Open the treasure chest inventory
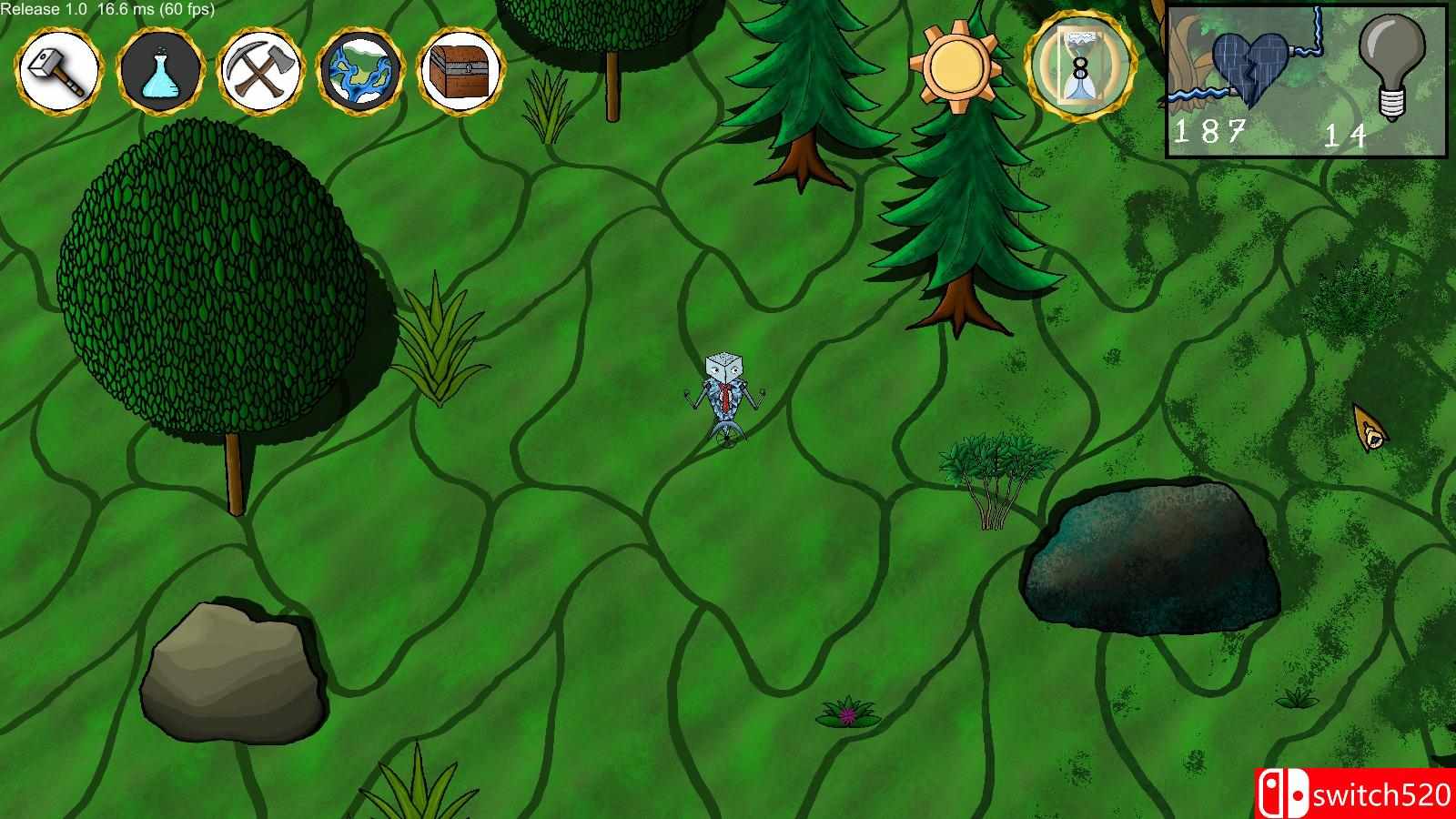Viewport: 1456px width, 819px height. [461, 71]
